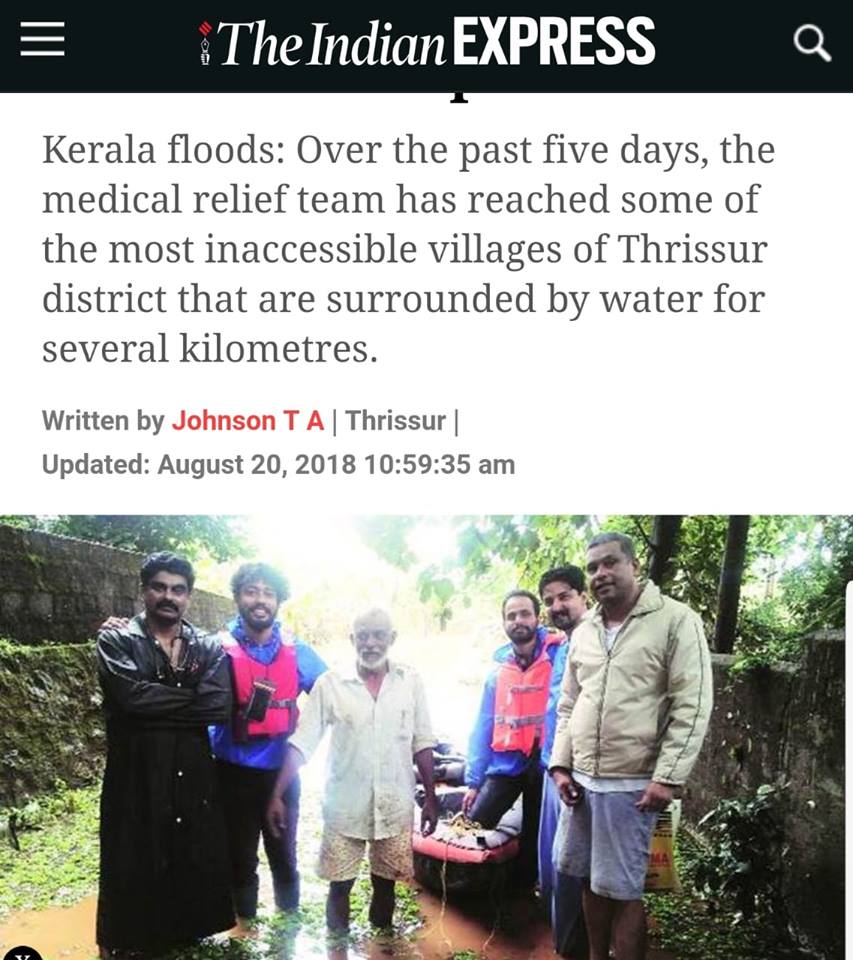Open the hamburger navigation menu
This screenshot has height=960, width=853.
pyautogui.click(x=43, y=40)
